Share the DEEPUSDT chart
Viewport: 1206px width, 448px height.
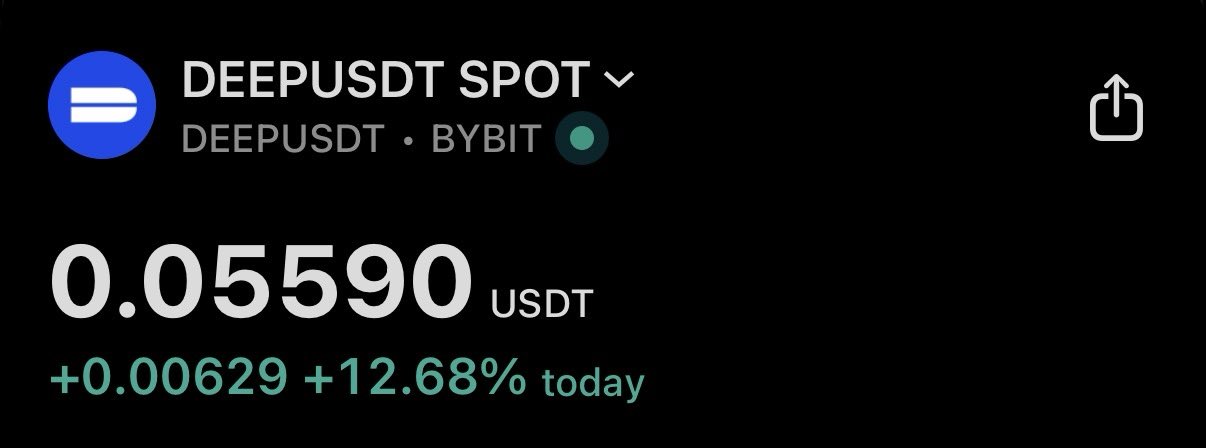coord(1115,108)
